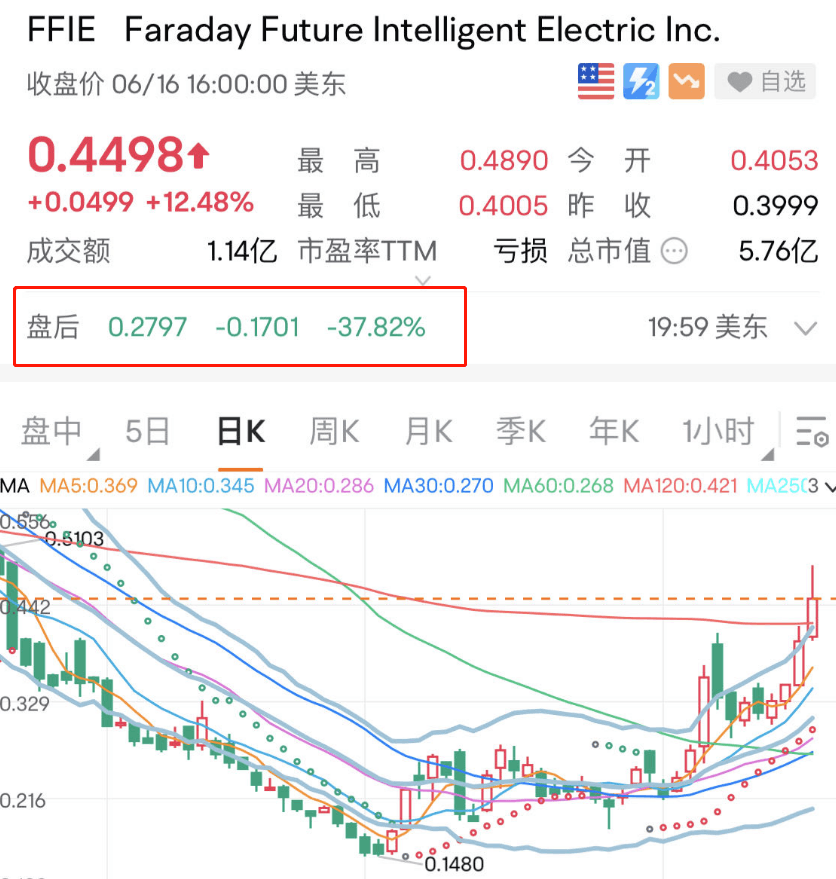Image resolution: width=836 pixels, height=879 pixels.
Task: Click the red up arrow beside 0.4498
Action: (x=200, y=155)
